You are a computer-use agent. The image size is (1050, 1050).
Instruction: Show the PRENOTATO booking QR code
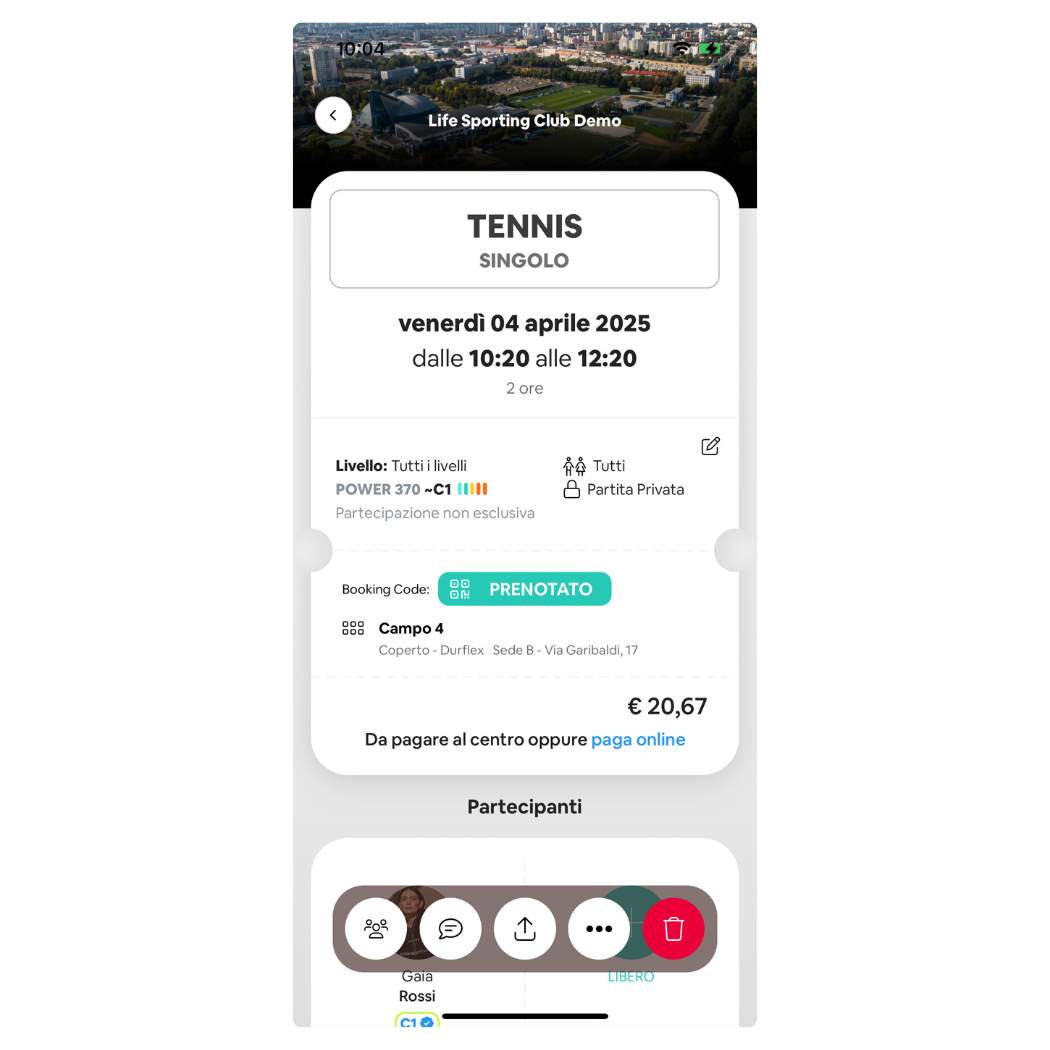524,589
